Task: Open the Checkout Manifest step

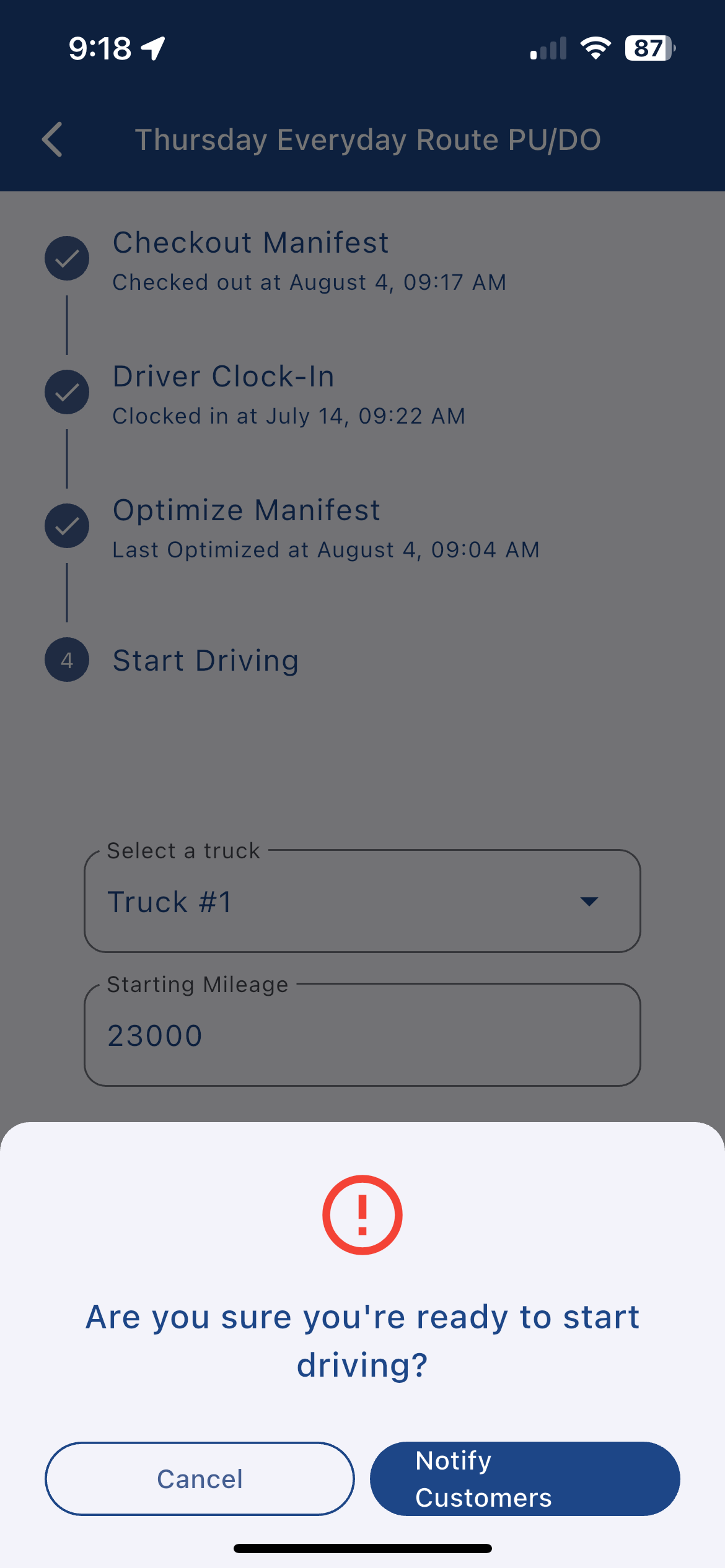Action: [x=250, y=243]
